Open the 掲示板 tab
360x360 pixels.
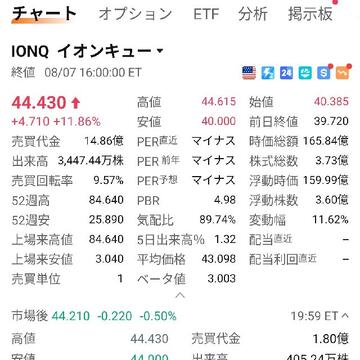pos(310,14)
